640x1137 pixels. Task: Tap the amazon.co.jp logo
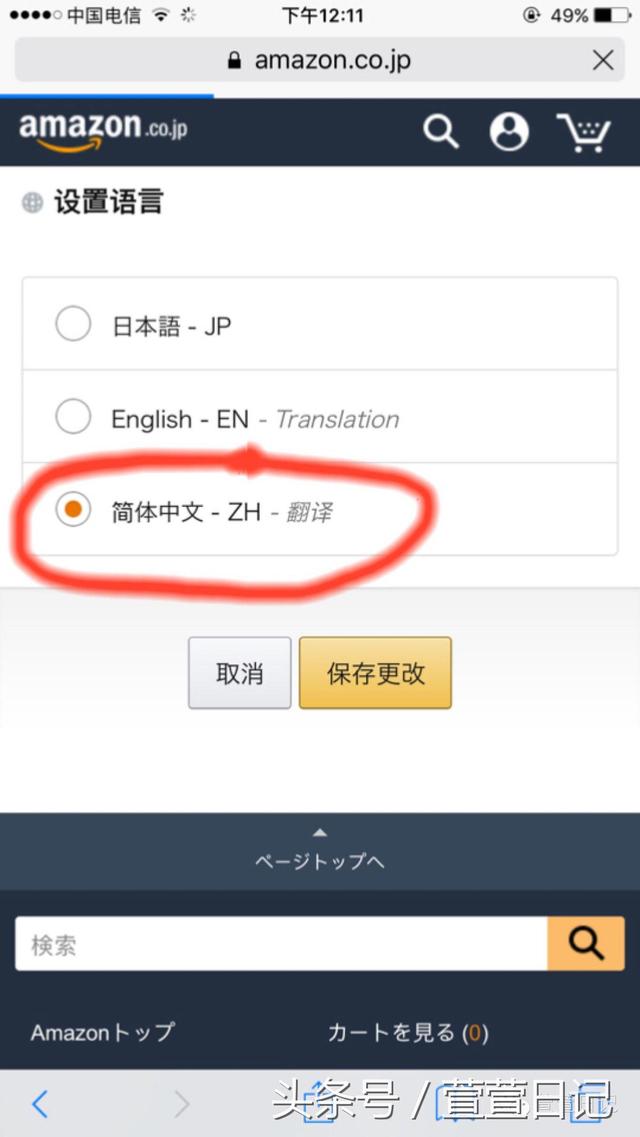coord(103,132)
